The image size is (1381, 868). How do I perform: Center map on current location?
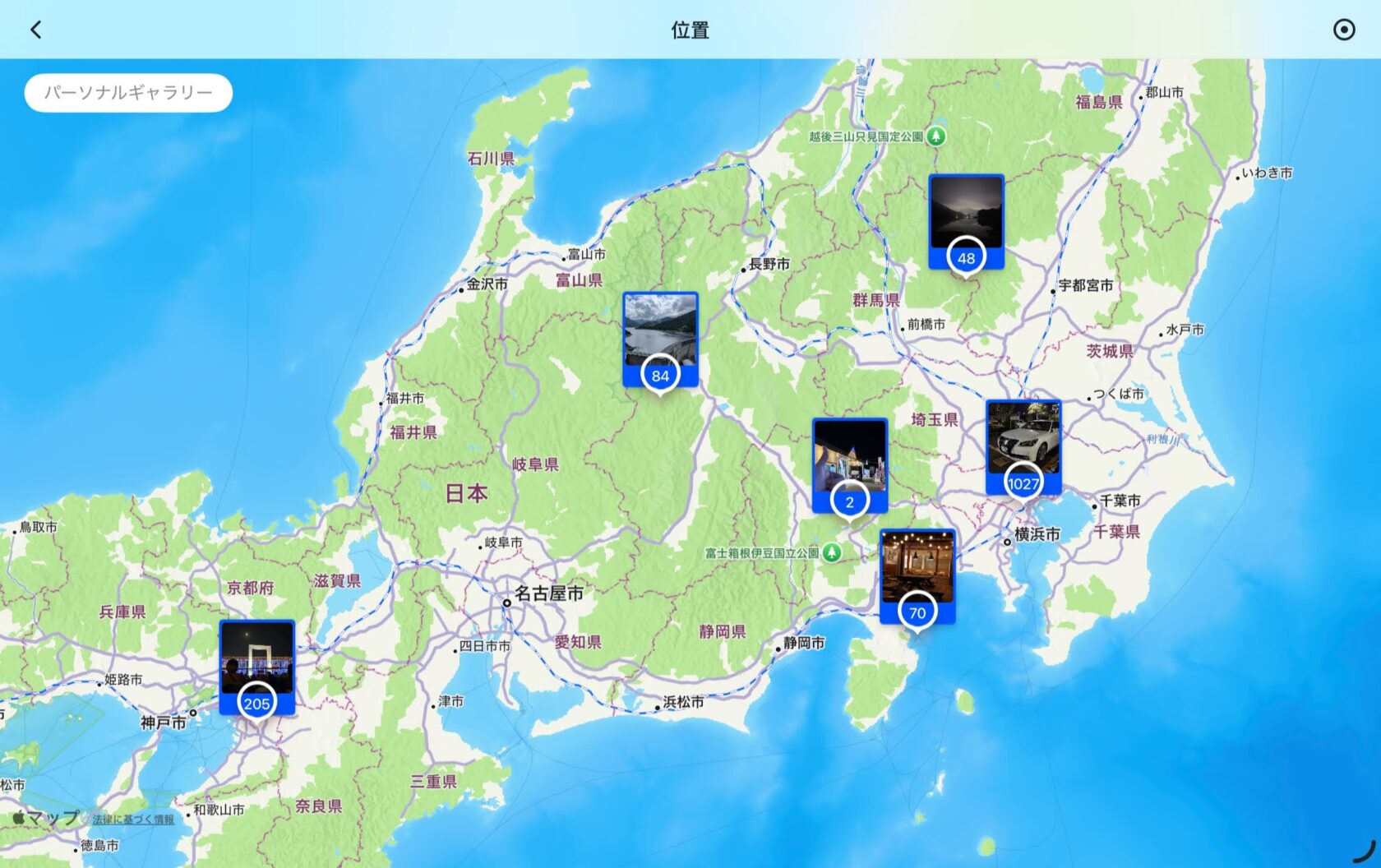[x=1343, y=30]
